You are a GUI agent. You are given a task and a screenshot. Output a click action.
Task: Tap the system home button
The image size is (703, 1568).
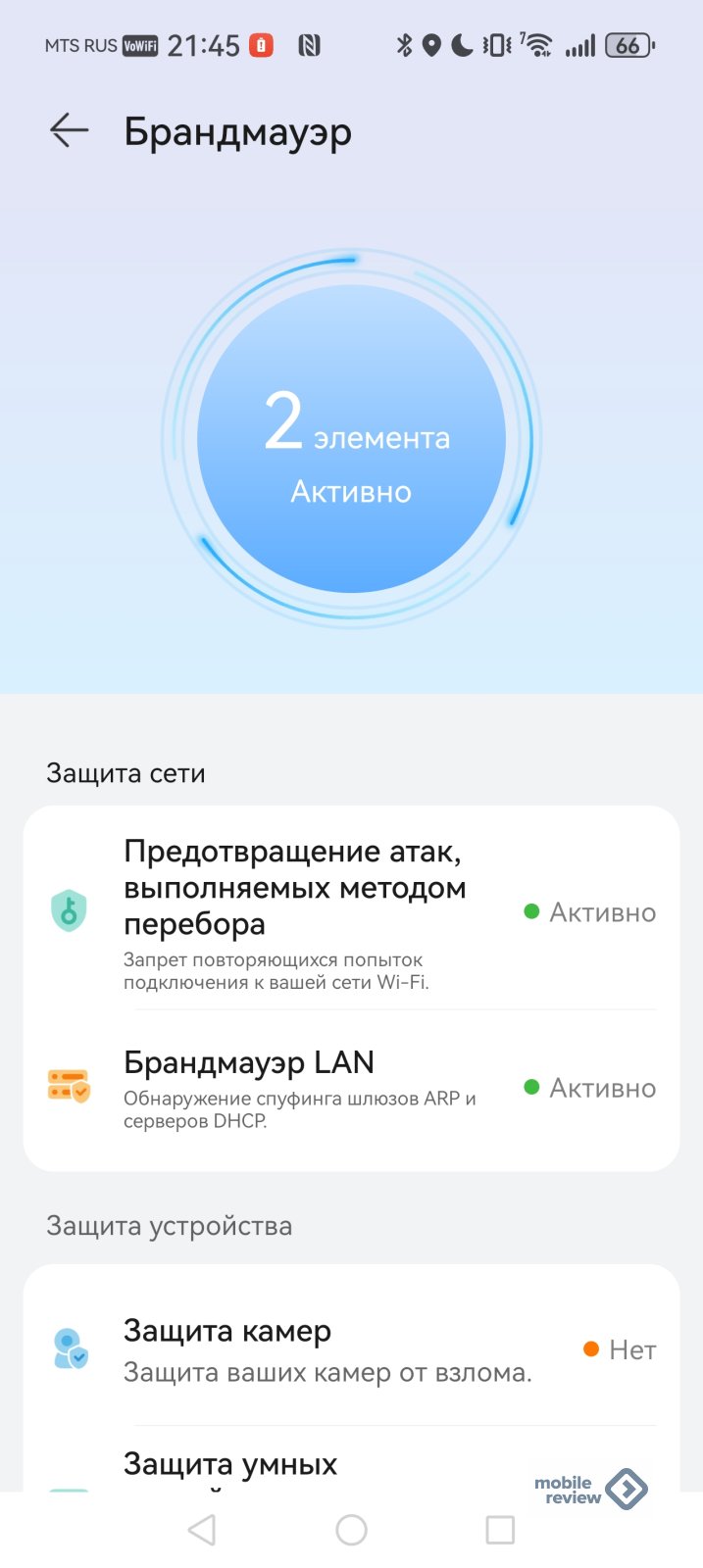point(351,1530)
